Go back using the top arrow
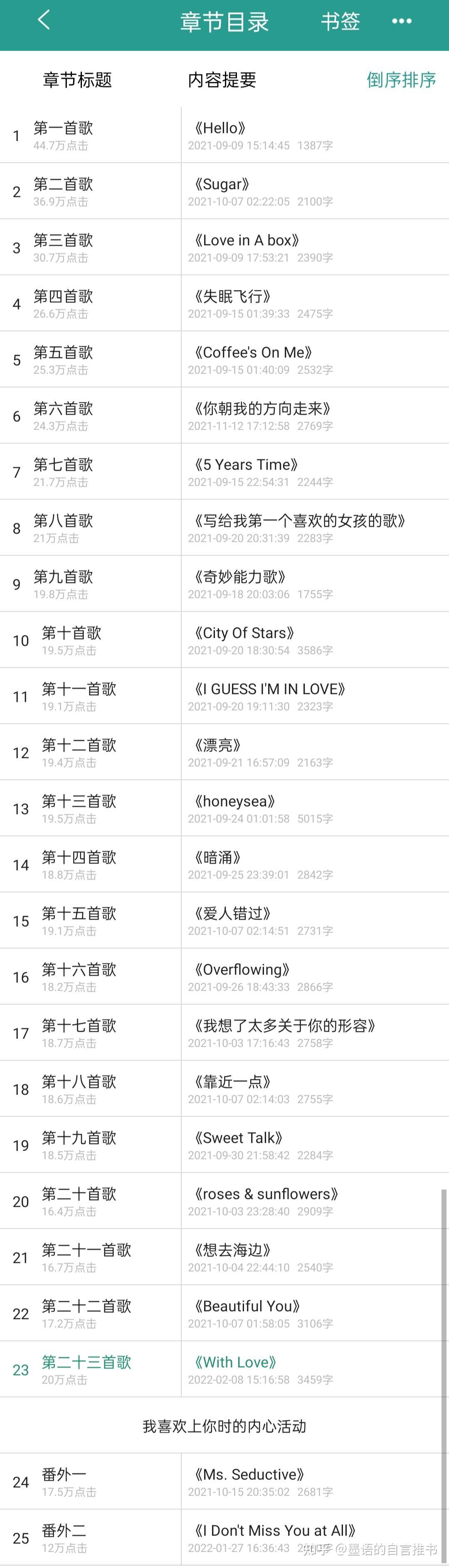This screenshot has height=1568, width=449. 44,20
